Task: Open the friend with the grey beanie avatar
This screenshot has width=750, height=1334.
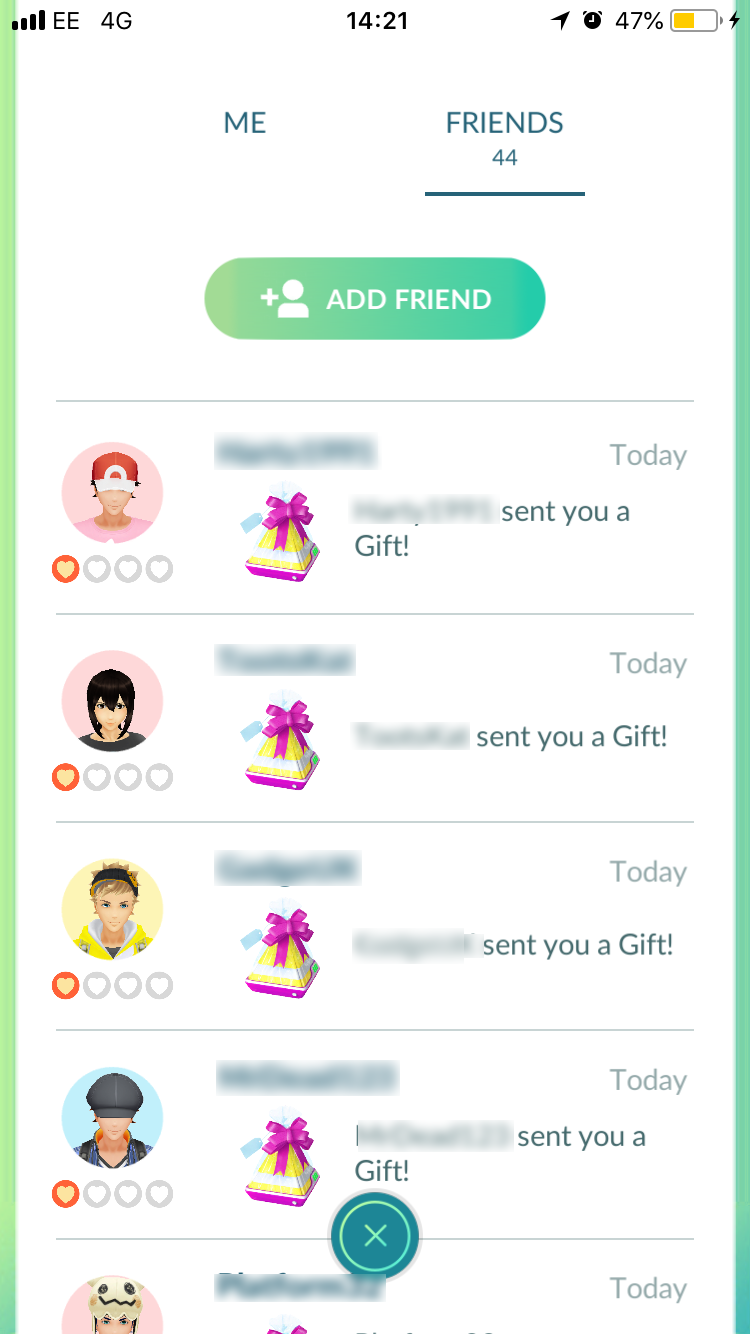Action: (112, 1118)
